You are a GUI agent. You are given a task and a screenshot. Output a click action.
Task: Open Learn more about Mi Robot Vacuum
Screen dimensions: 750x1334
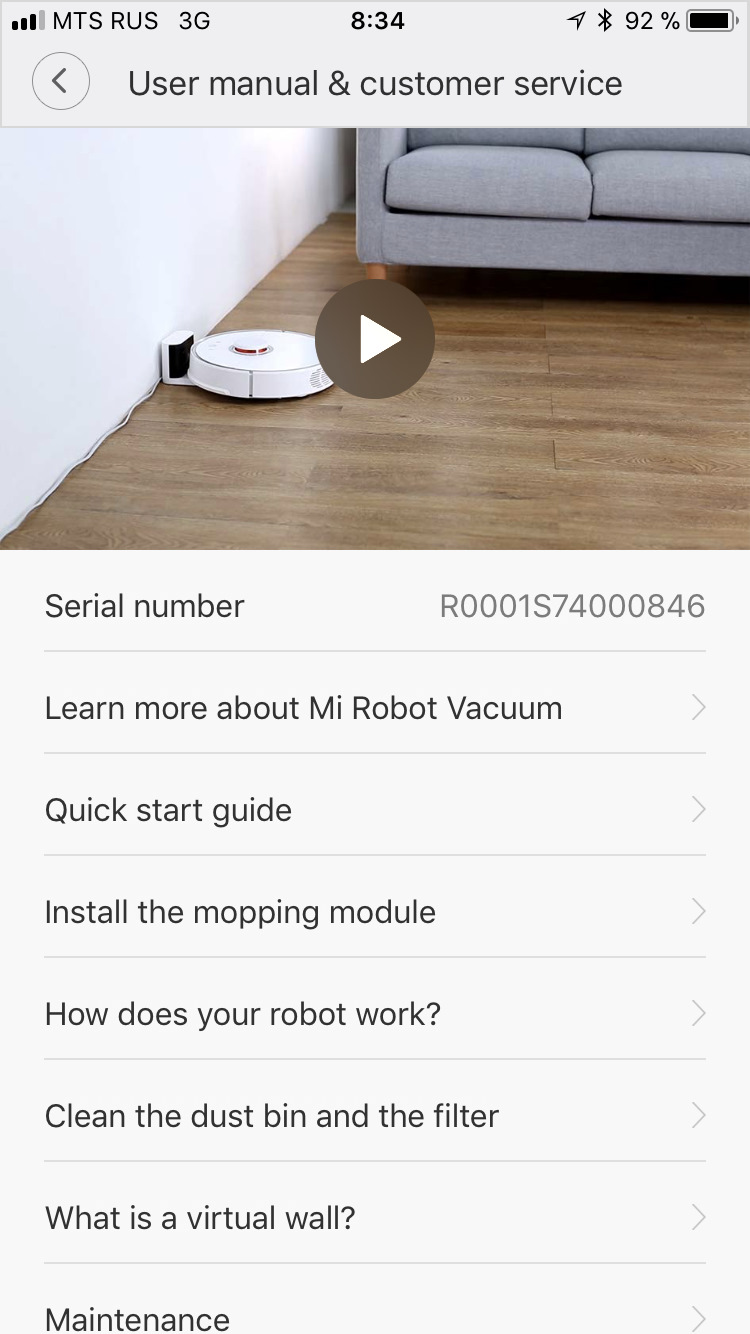click(374, 708)
